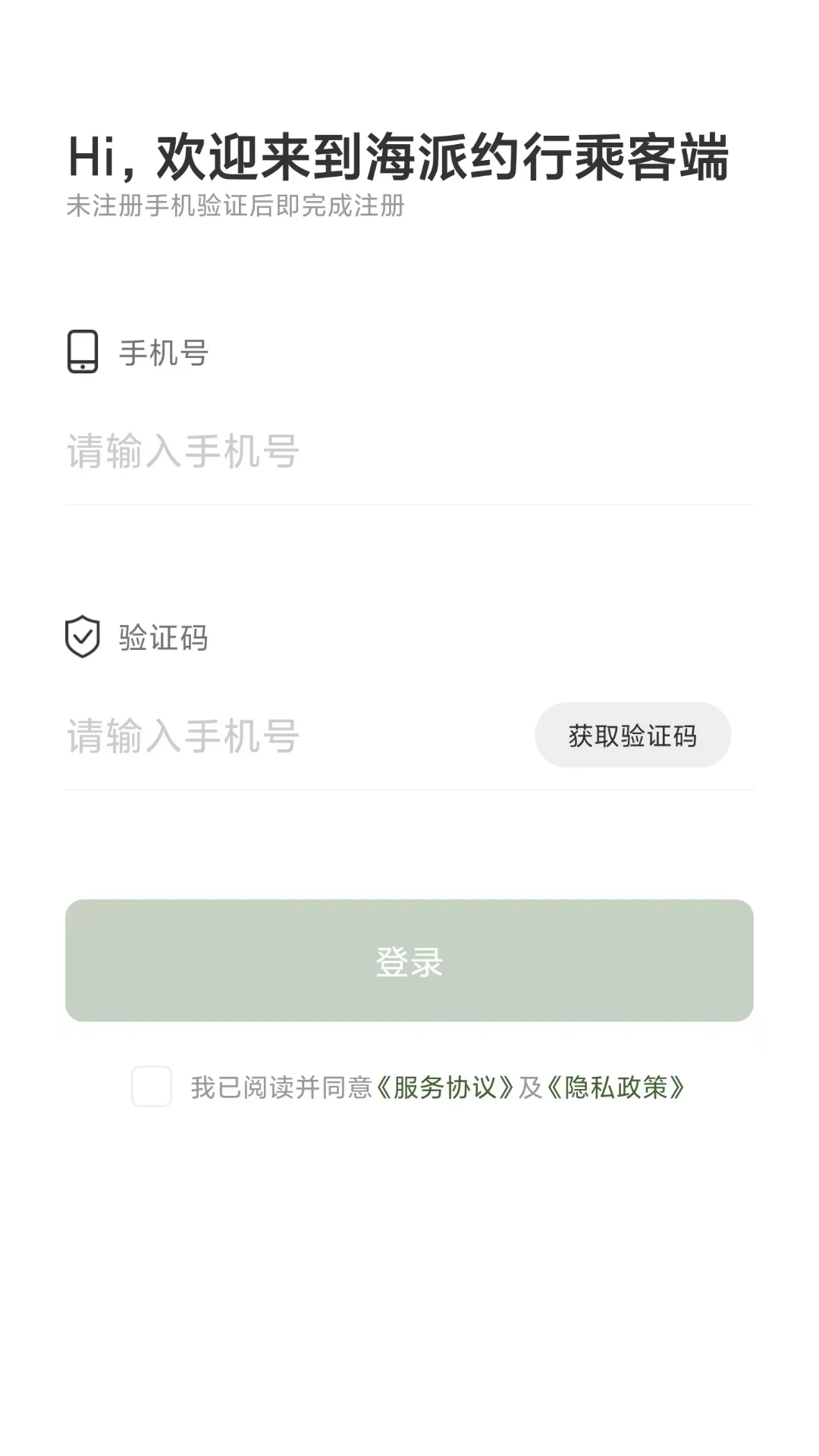Check the box accepting terms and policies
The height and width of the screenshot is (1456, 819).
151,1086
